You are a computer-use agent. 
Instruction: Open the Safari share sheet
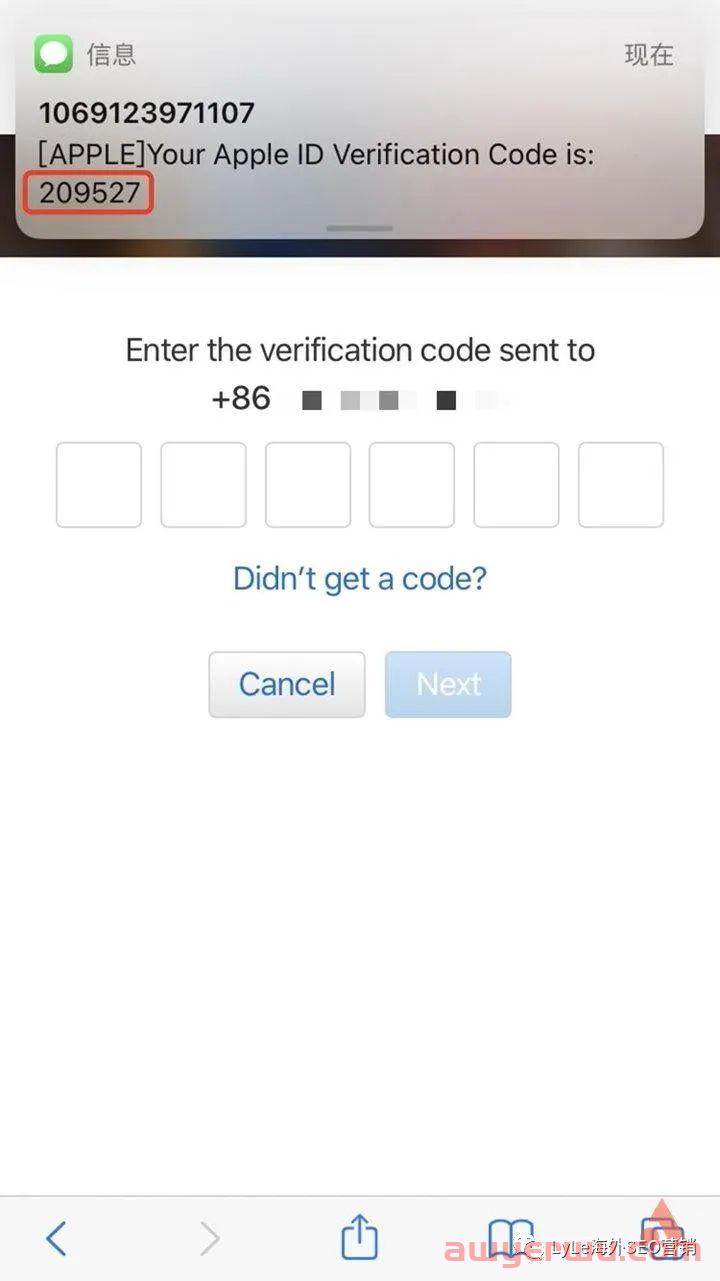pyautogui.click(x=360, y=1237)
